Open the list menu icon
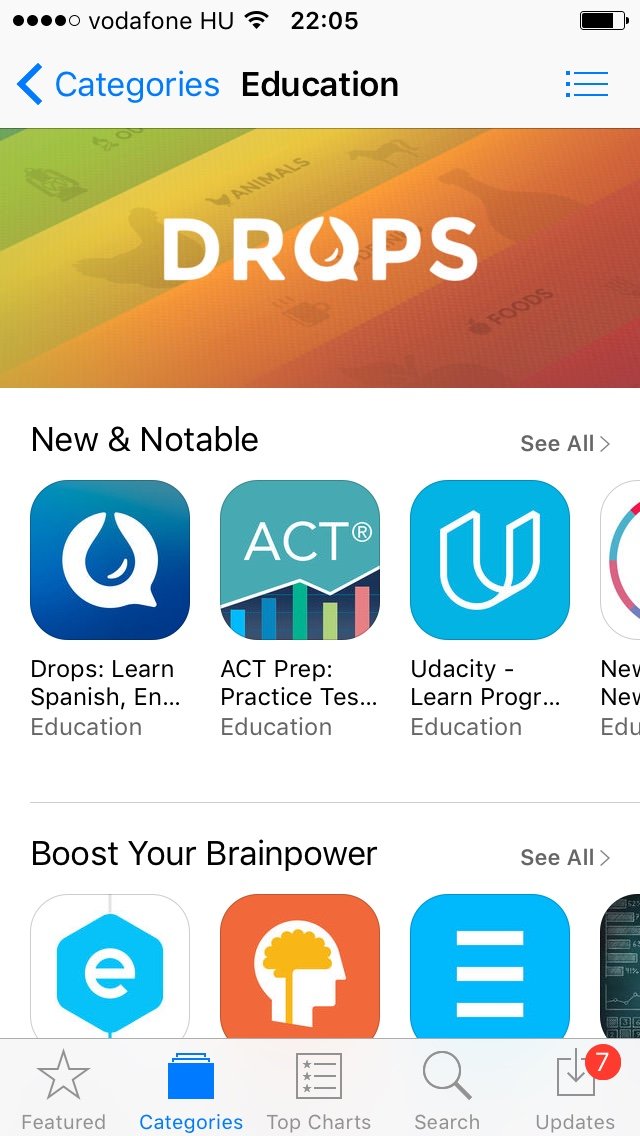Viewport: 640px width, 1136px height. tap(586, 84)
